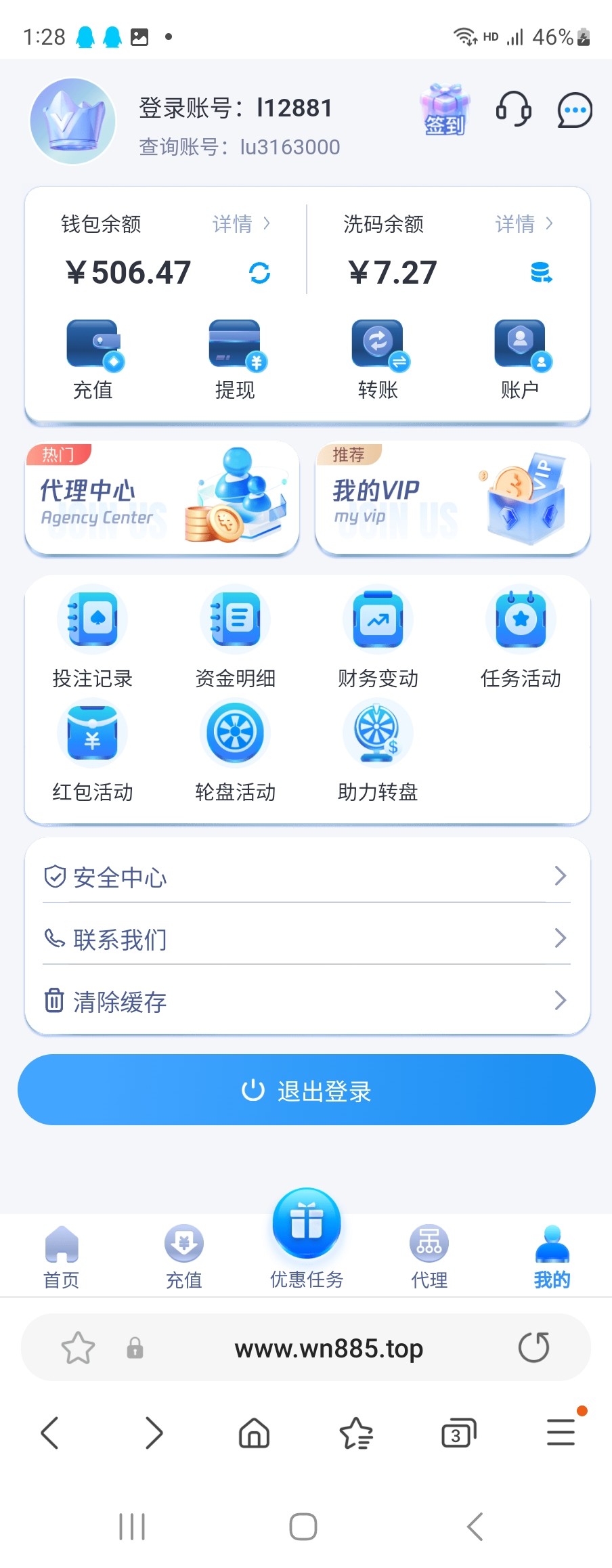
Task: Tap the 退出登录 logout button
Action: [x=306, y=1090]
